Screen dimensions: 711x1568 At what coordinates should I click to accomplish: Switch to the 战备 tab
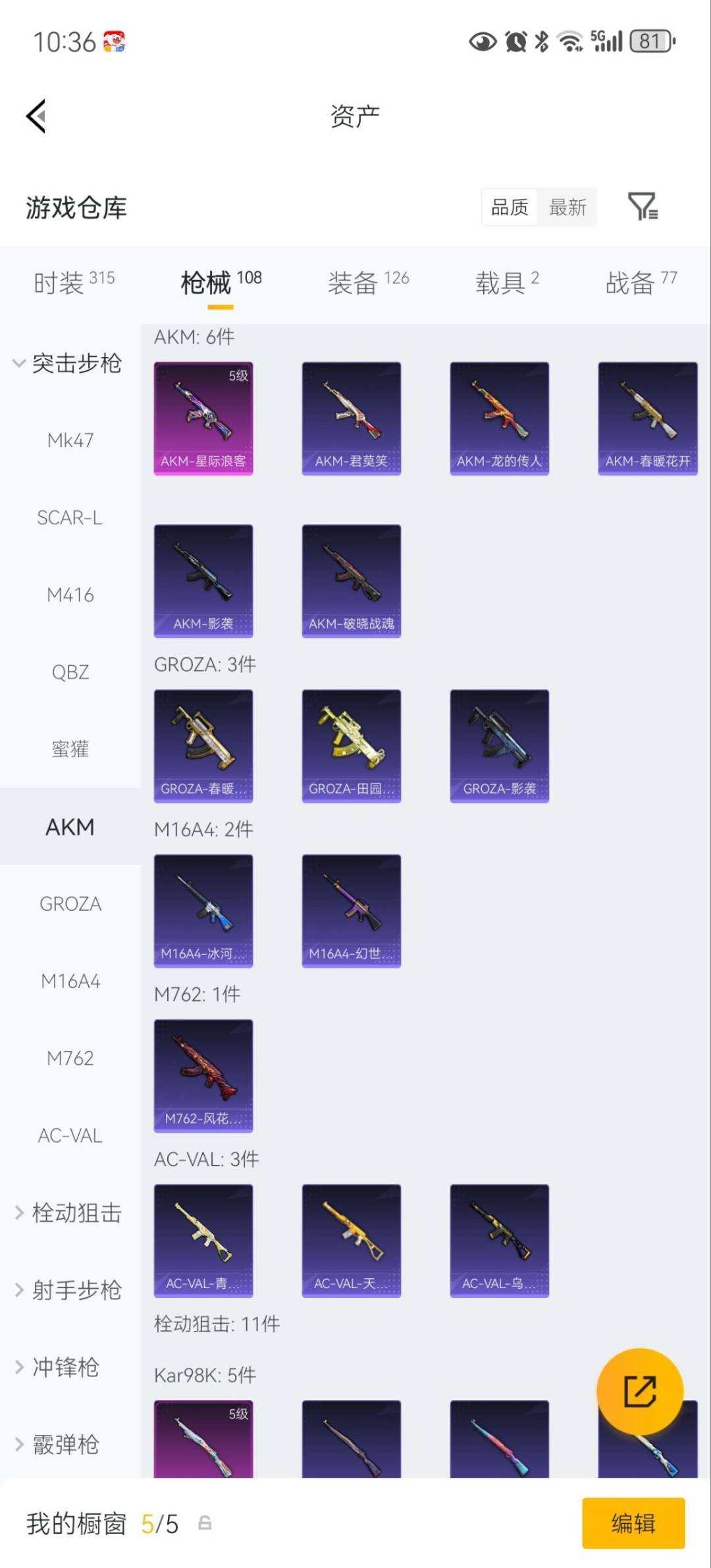tap(641, 282)
